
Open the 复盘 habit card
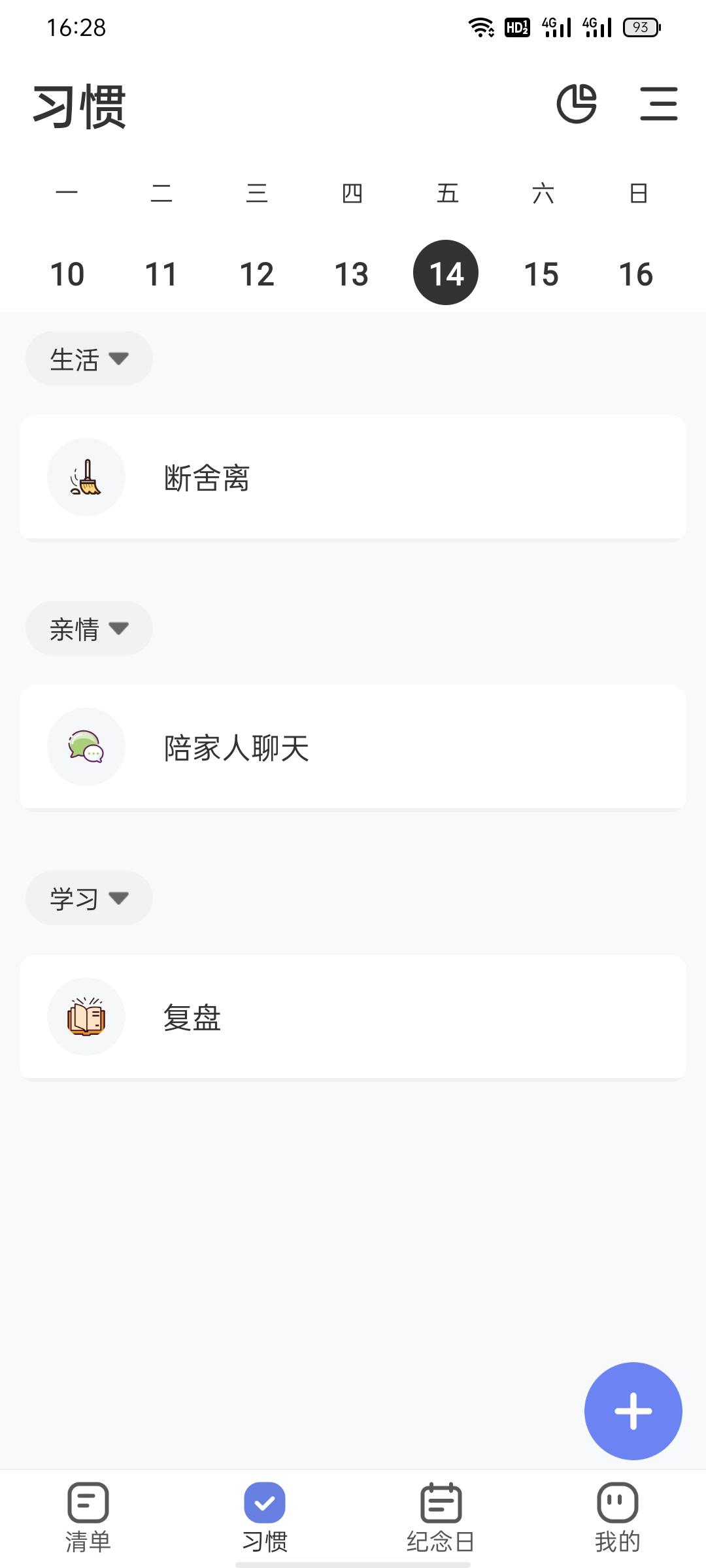click(353, 1017)
